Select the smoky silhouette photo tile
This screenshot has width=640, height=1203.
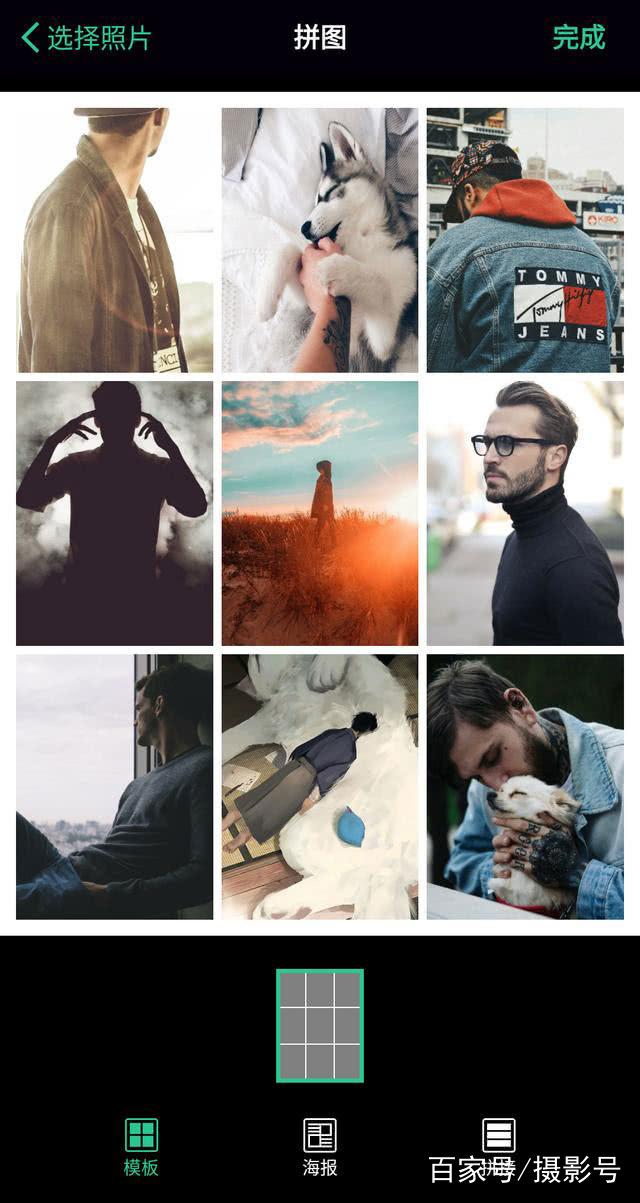(x=114, y=513)
